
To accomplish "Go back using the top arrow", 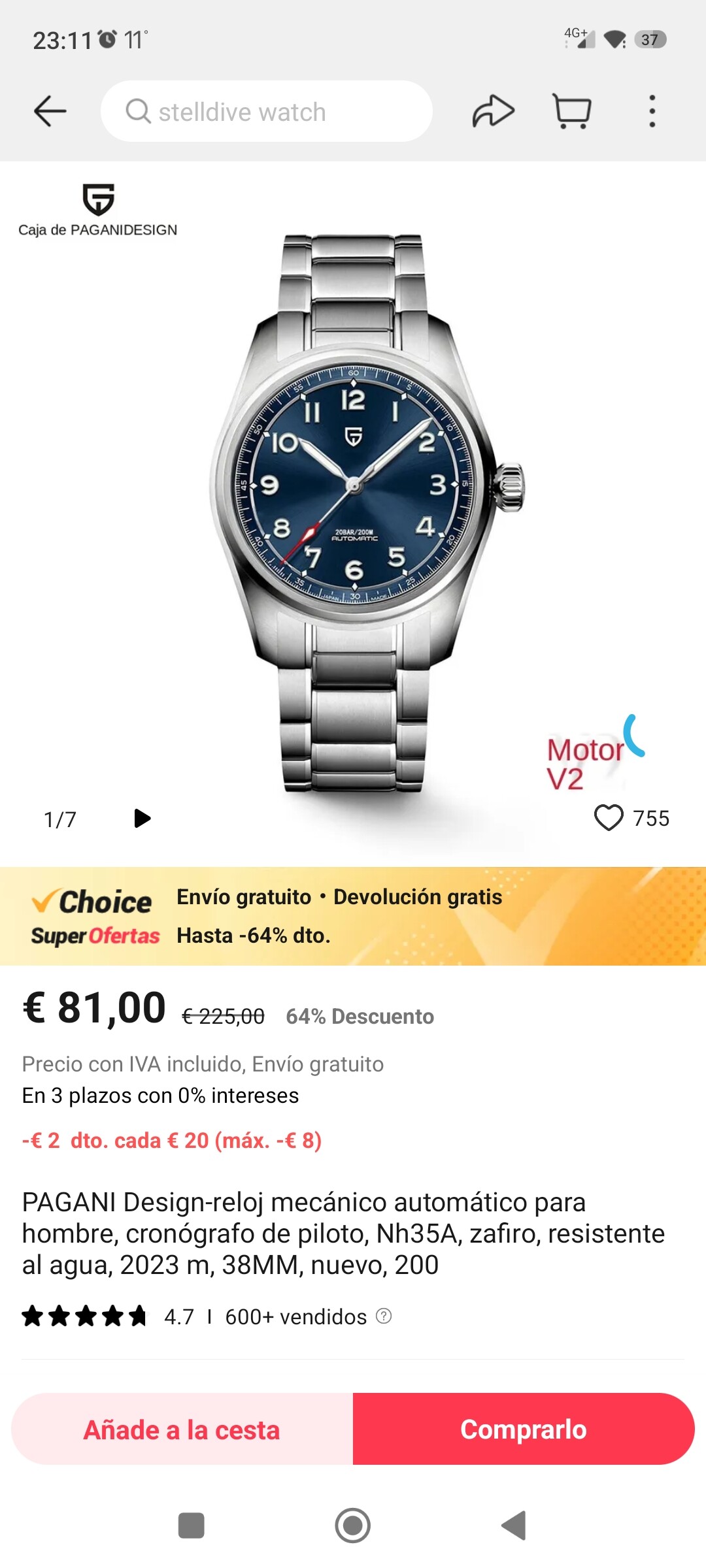I will click(x=50, y=111).
